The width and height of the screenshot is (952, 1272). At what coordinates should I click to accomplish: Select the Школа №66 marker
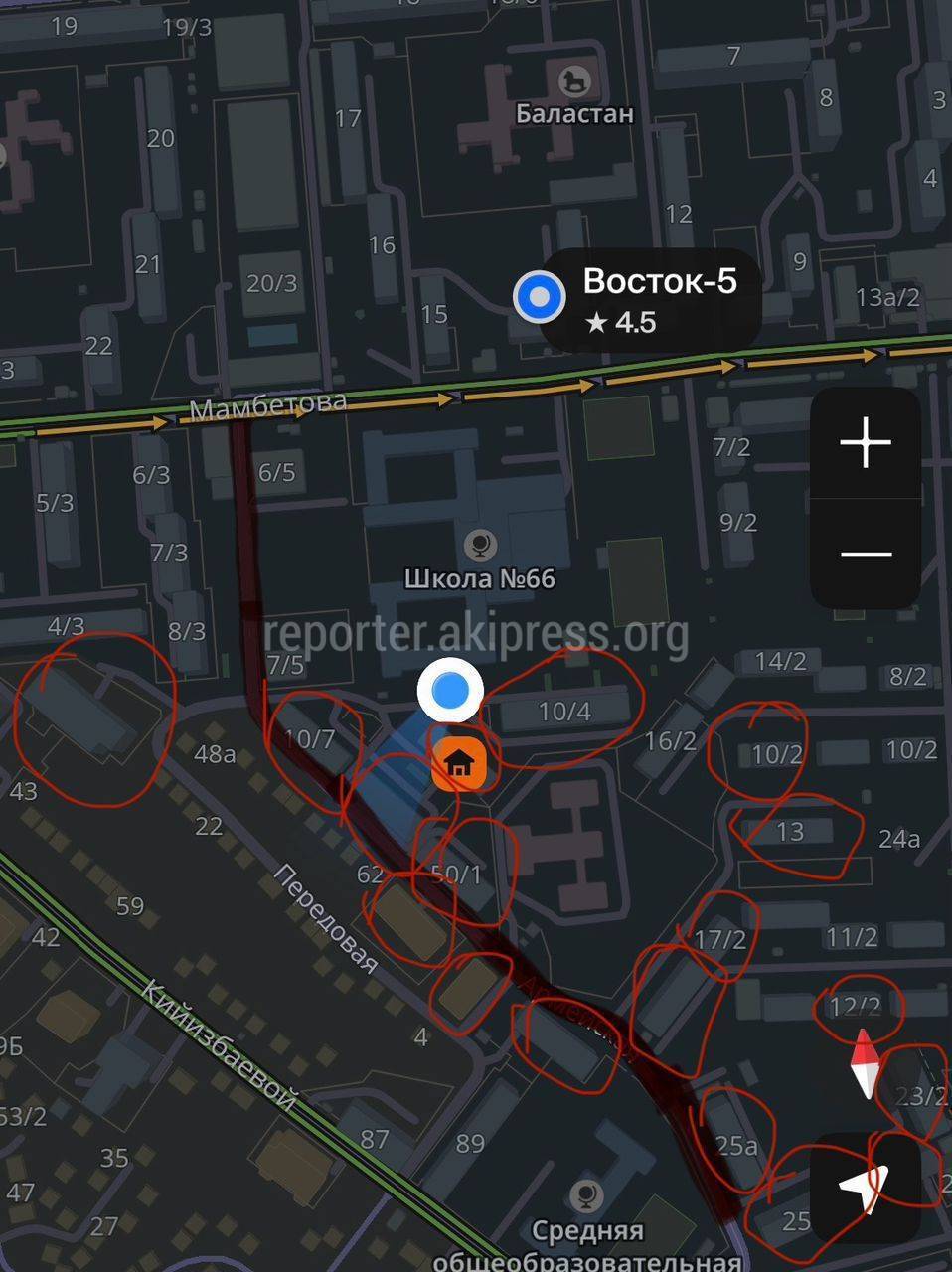tap(480, 546)
